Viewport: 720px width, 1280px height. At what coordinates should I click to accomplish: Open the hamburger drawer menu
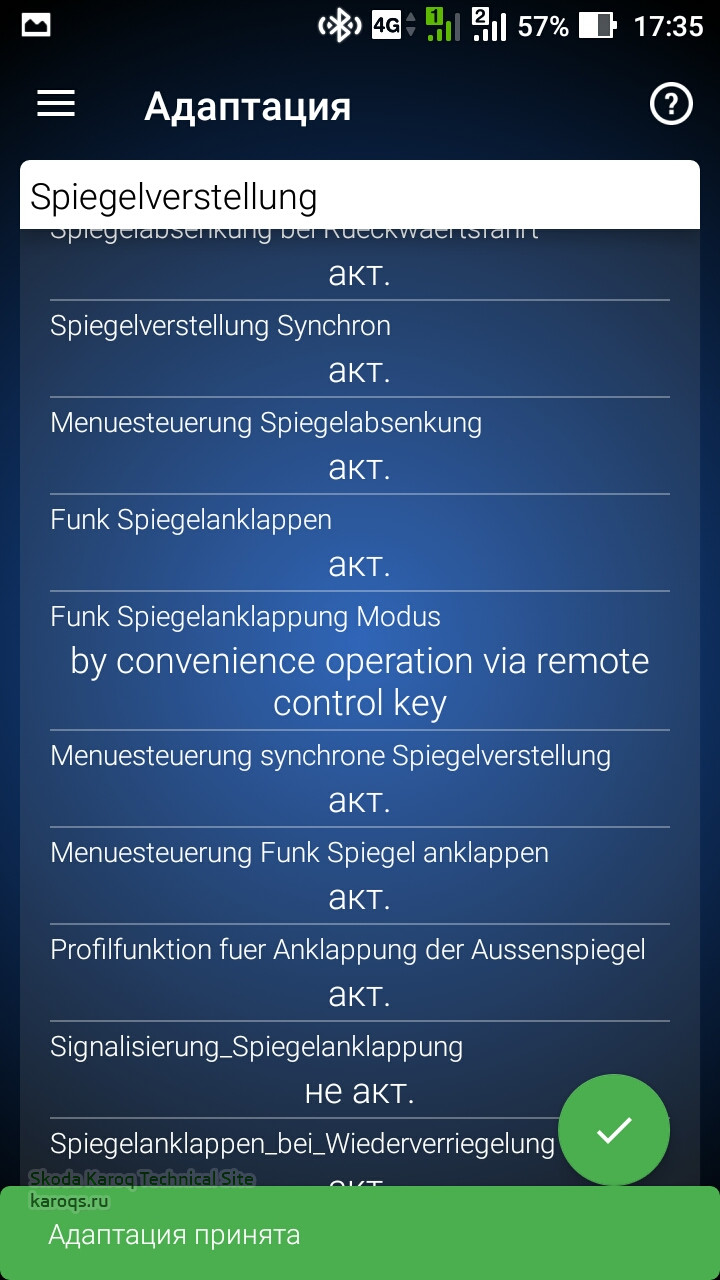coord(56,104)
